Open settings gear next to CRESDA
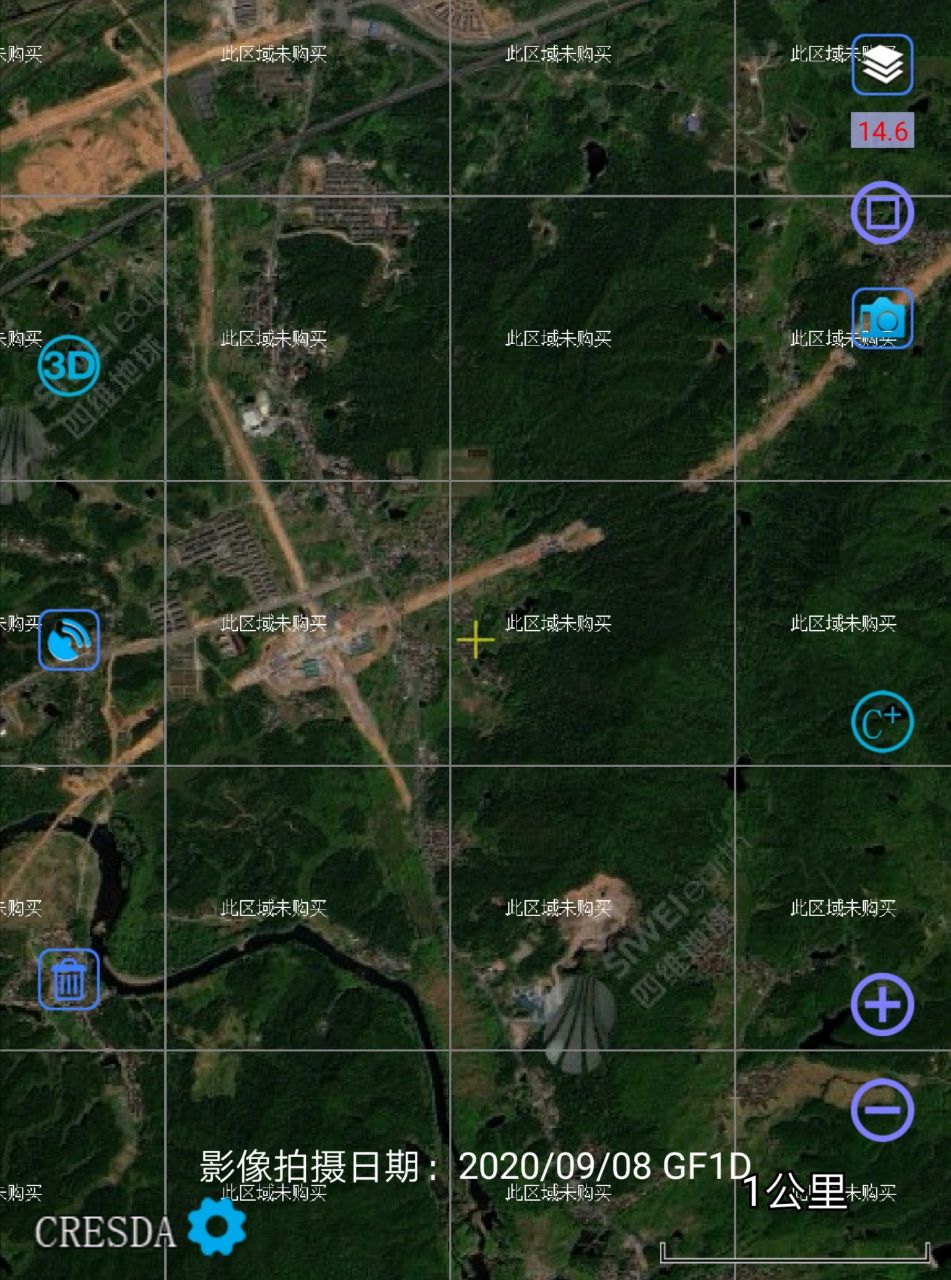 (217, 1226)
